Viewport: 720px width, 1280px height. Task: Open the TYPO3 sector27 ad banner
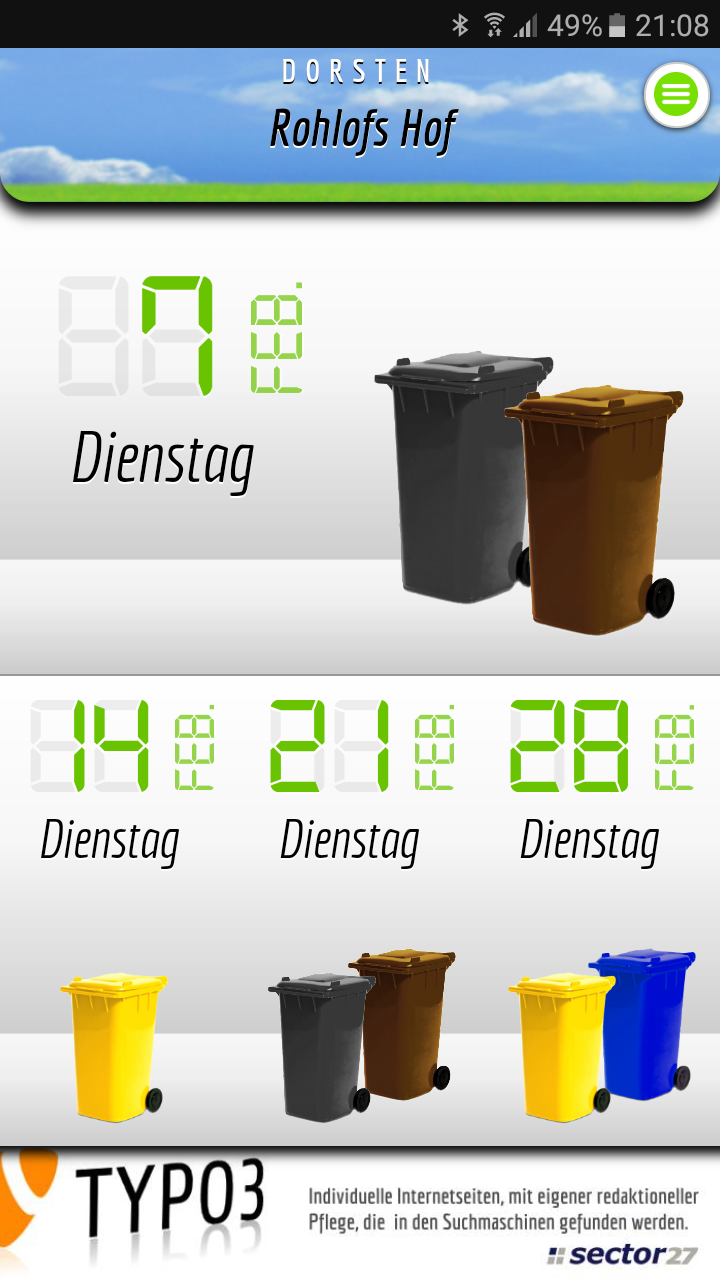(x=360, y=1212)
